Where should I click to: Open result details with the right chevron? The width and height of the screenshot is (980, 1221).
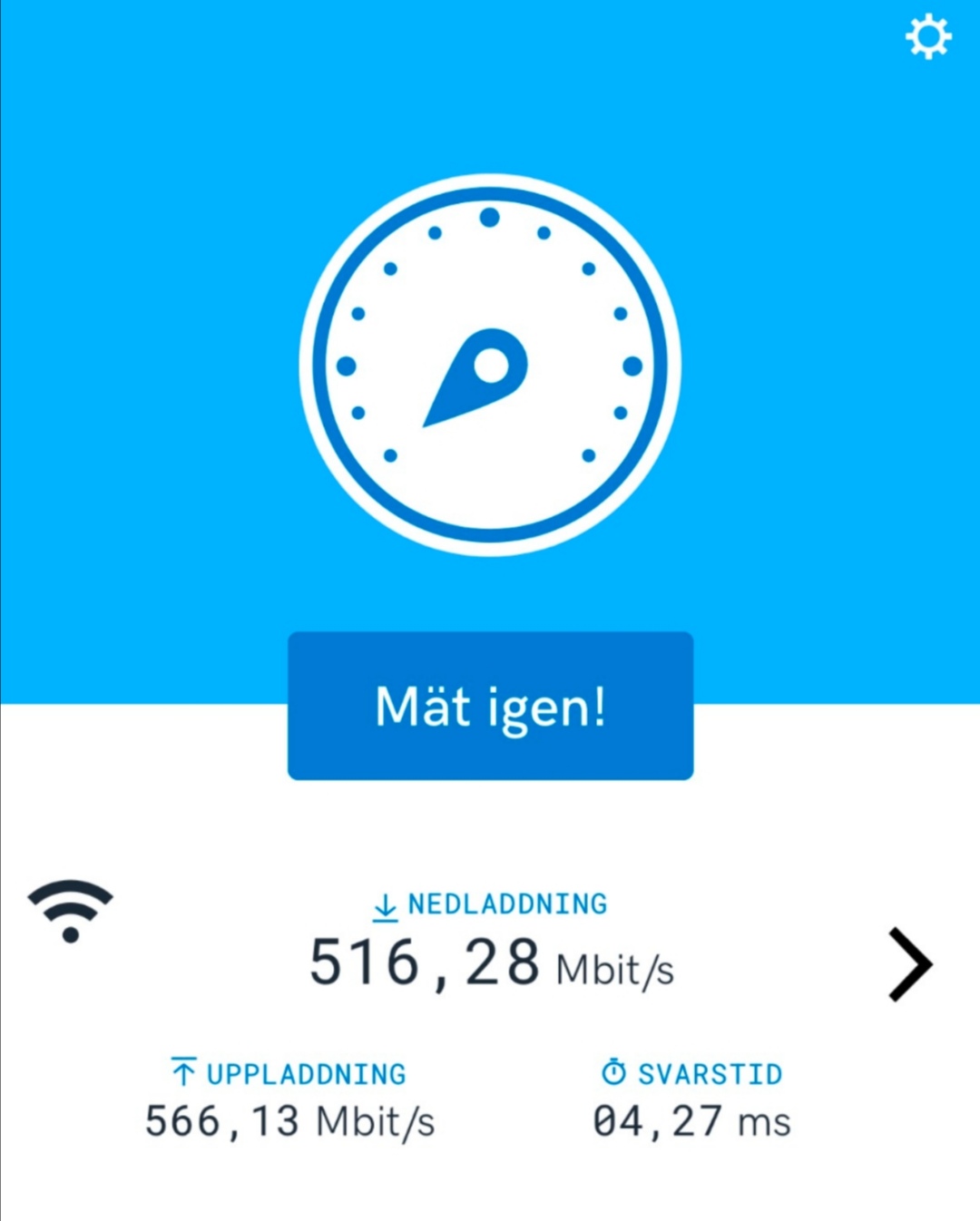point(910,964)
